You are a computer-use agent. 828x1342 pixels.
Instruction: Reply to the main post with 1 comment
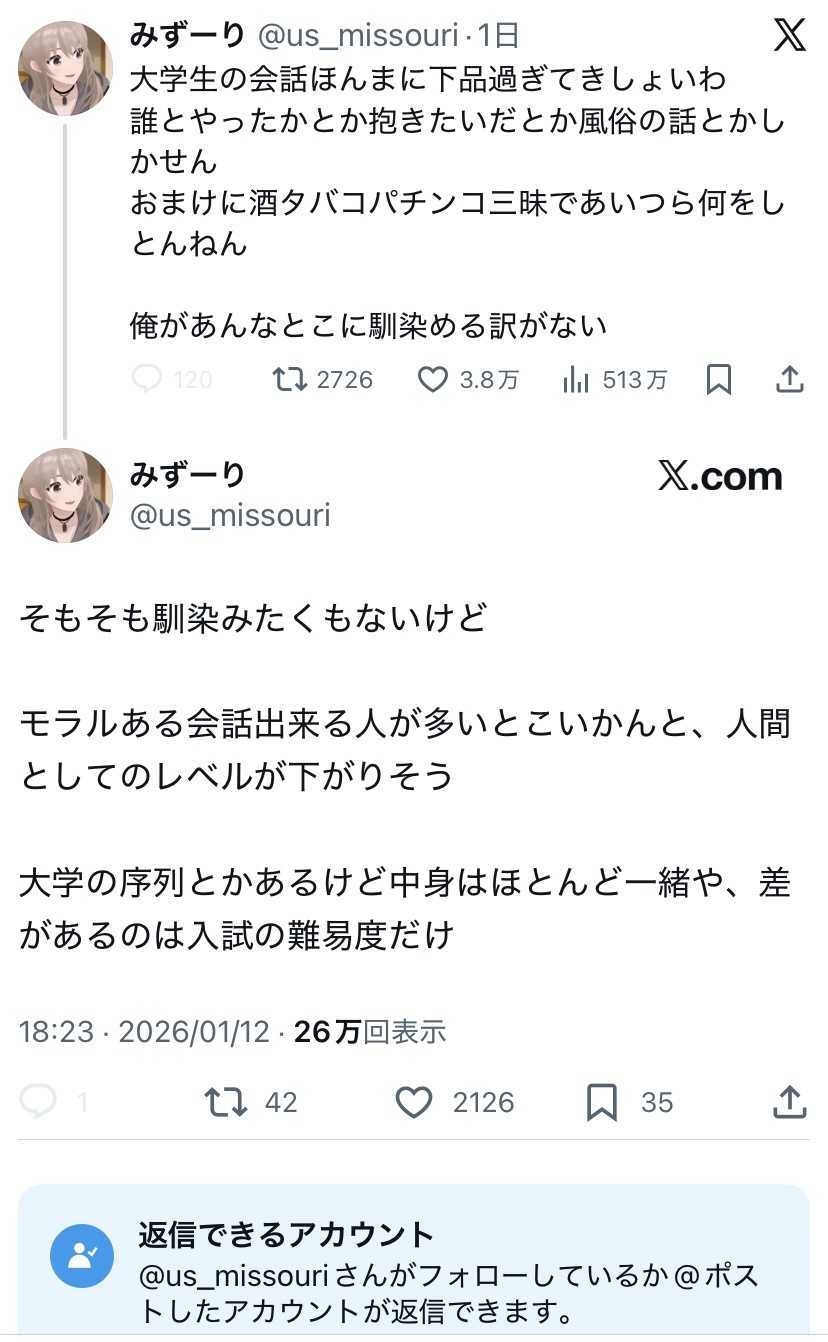[39, 1102]
